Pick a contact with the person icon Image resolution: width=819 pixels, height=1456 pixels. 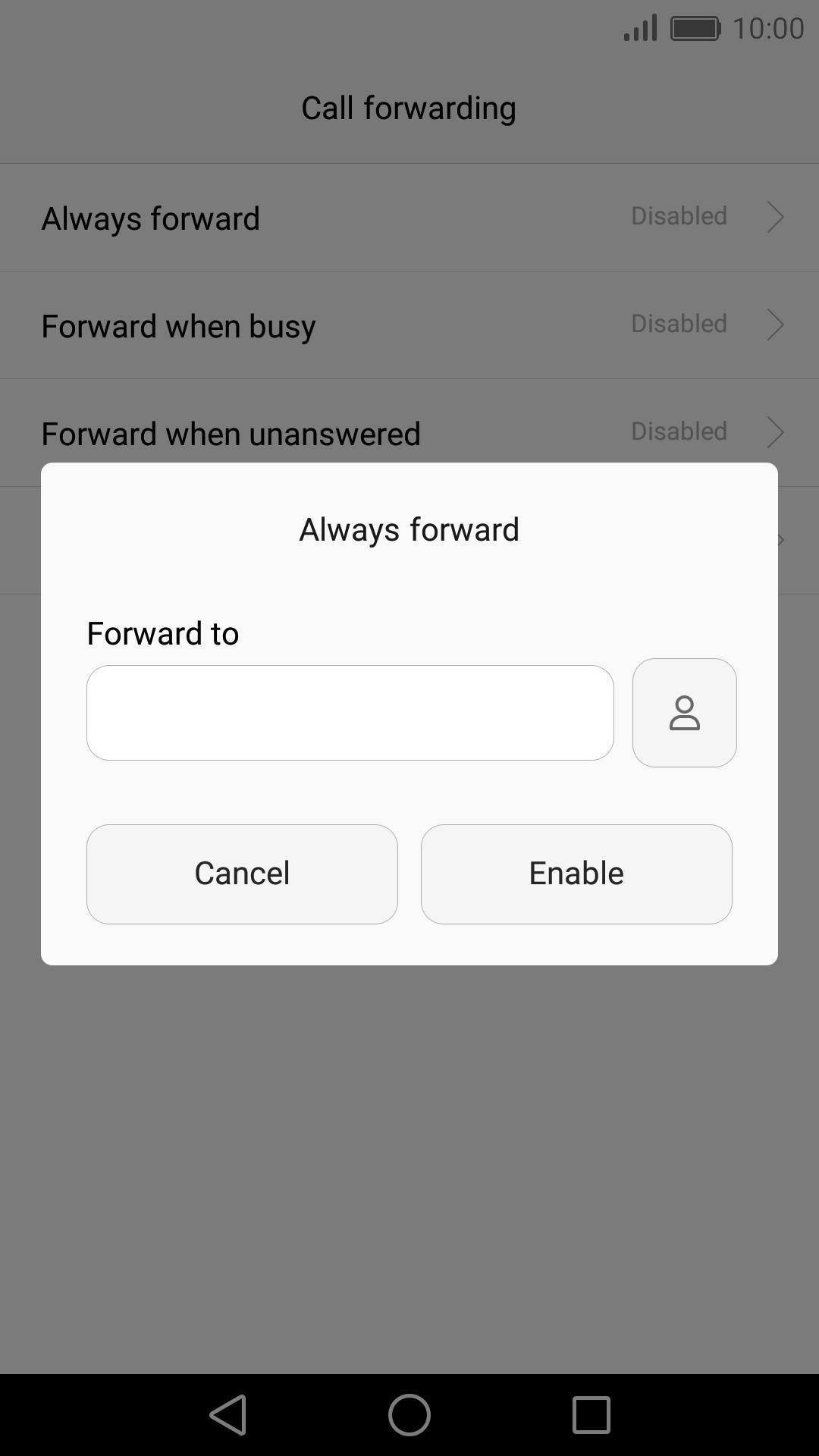(x=684, y=713)
